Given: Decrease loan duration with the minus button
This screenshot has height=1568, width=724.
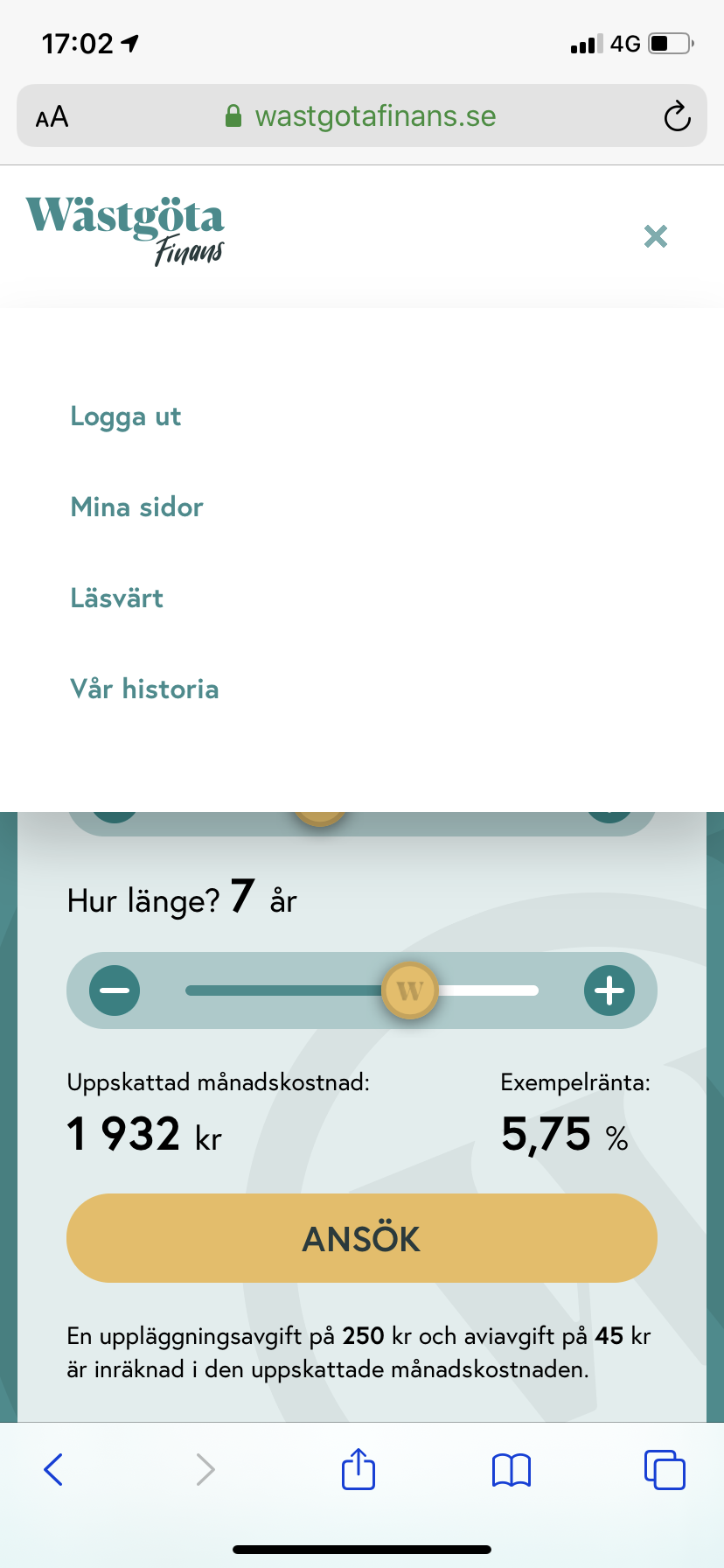Looking at the screenshot, I should coord(115,990).
